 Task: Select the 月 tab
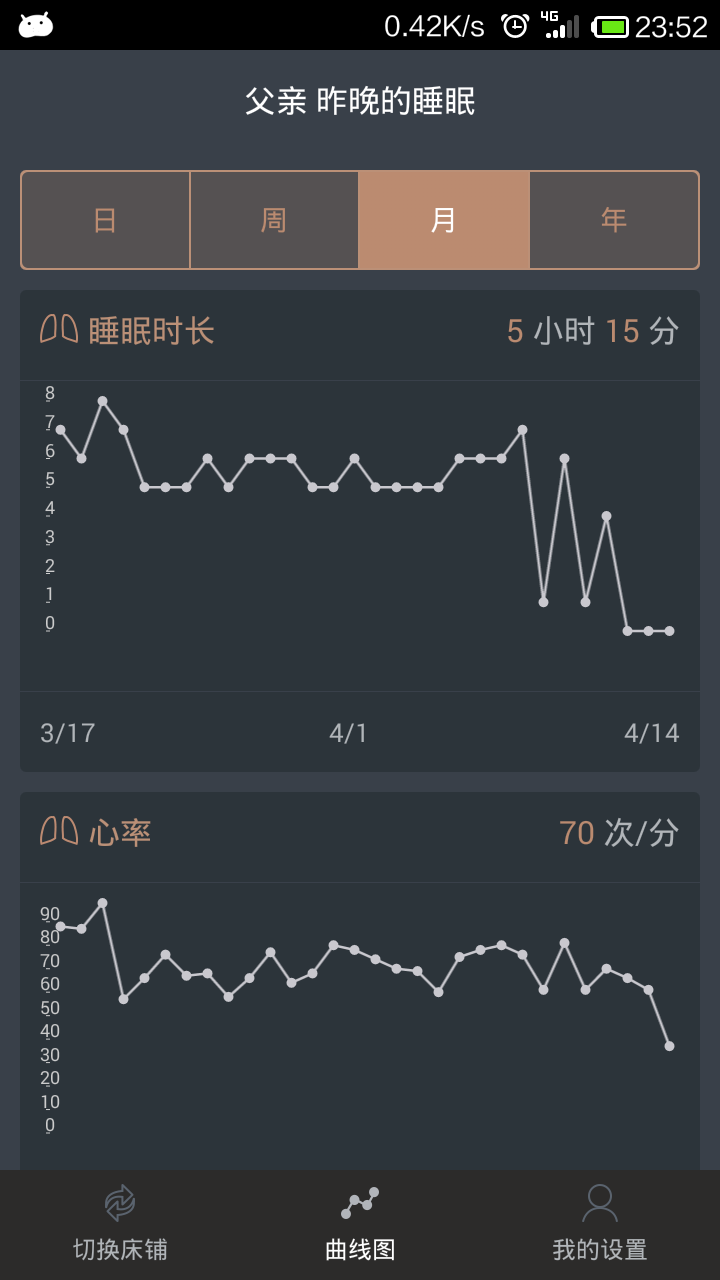pyautogui.click(x=444, y=219)
